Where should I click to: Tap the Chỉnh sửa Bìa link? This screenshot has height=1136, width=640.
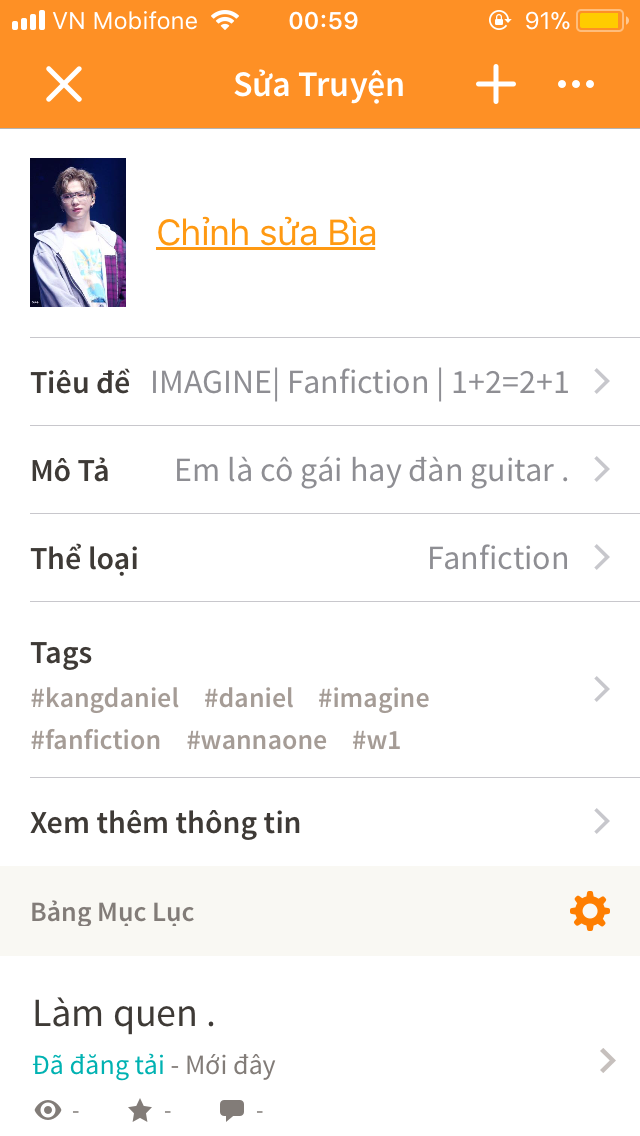pos(266,233)
